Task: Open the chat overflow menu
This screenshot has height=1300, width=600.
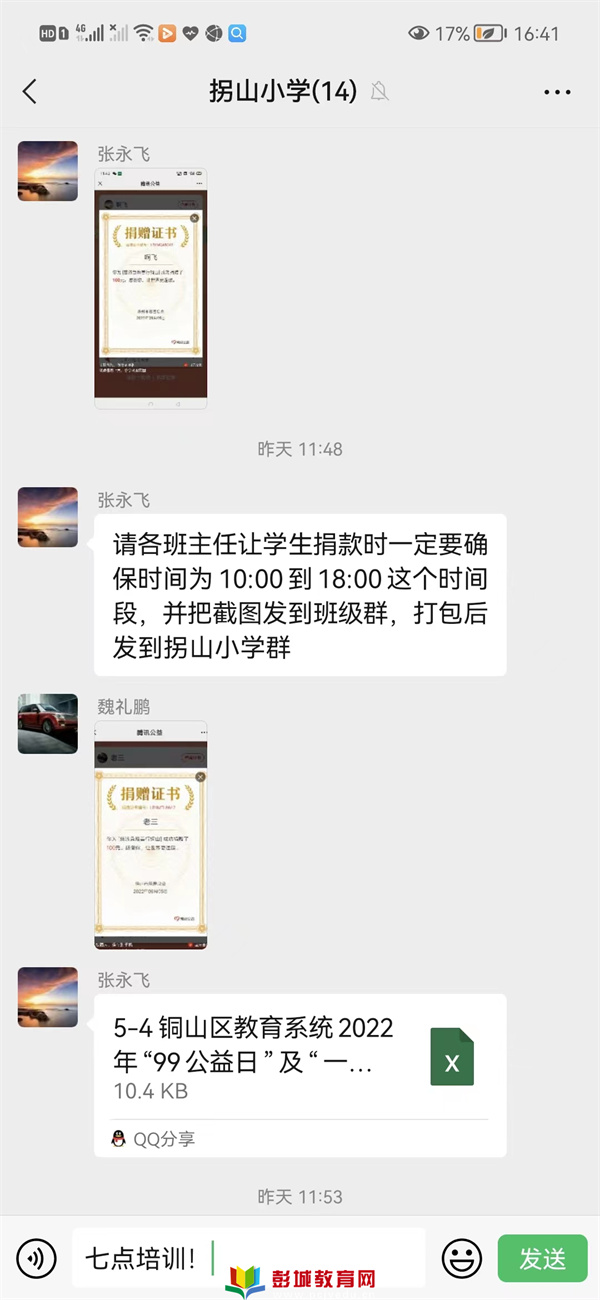Action: [557, 92]
